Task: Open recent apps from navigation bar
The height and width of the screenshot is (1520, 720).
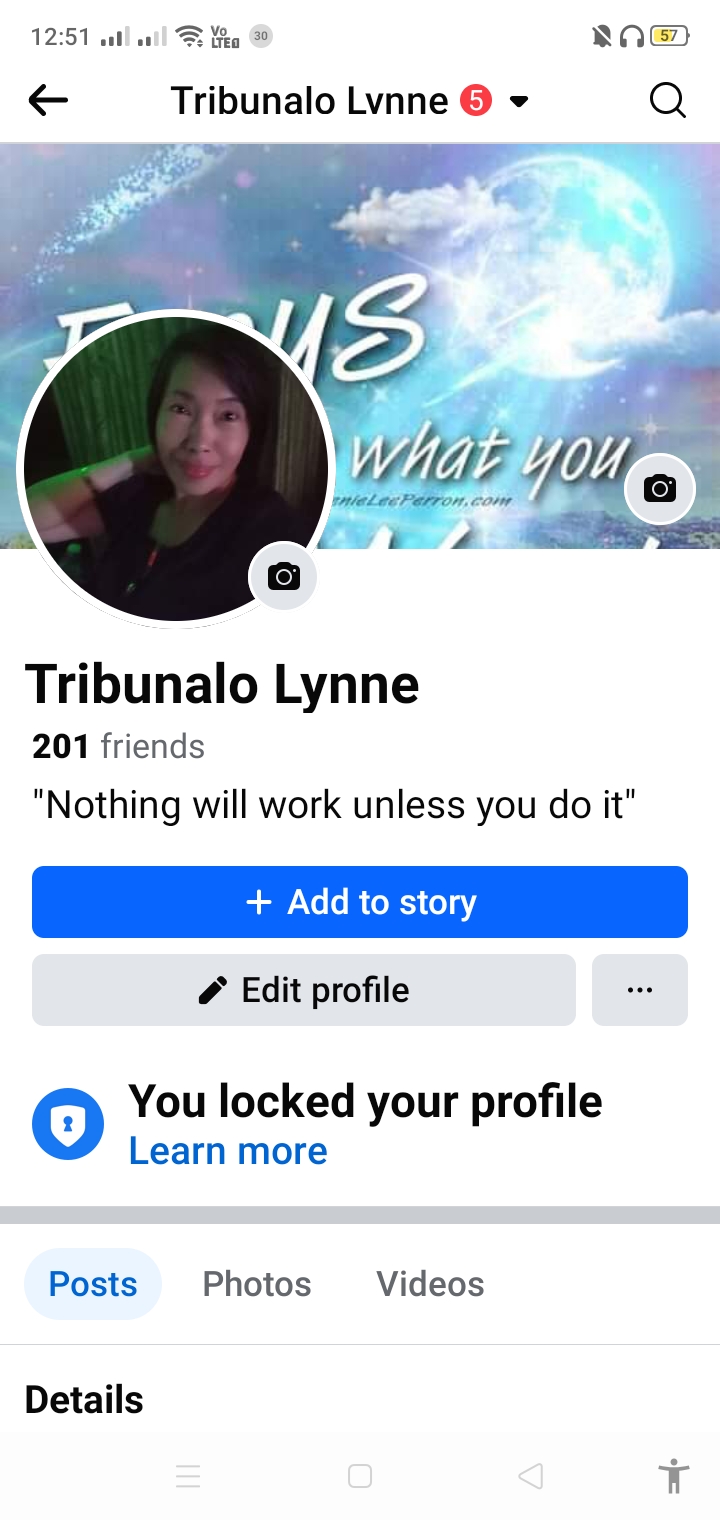Action: [188, 1476]
